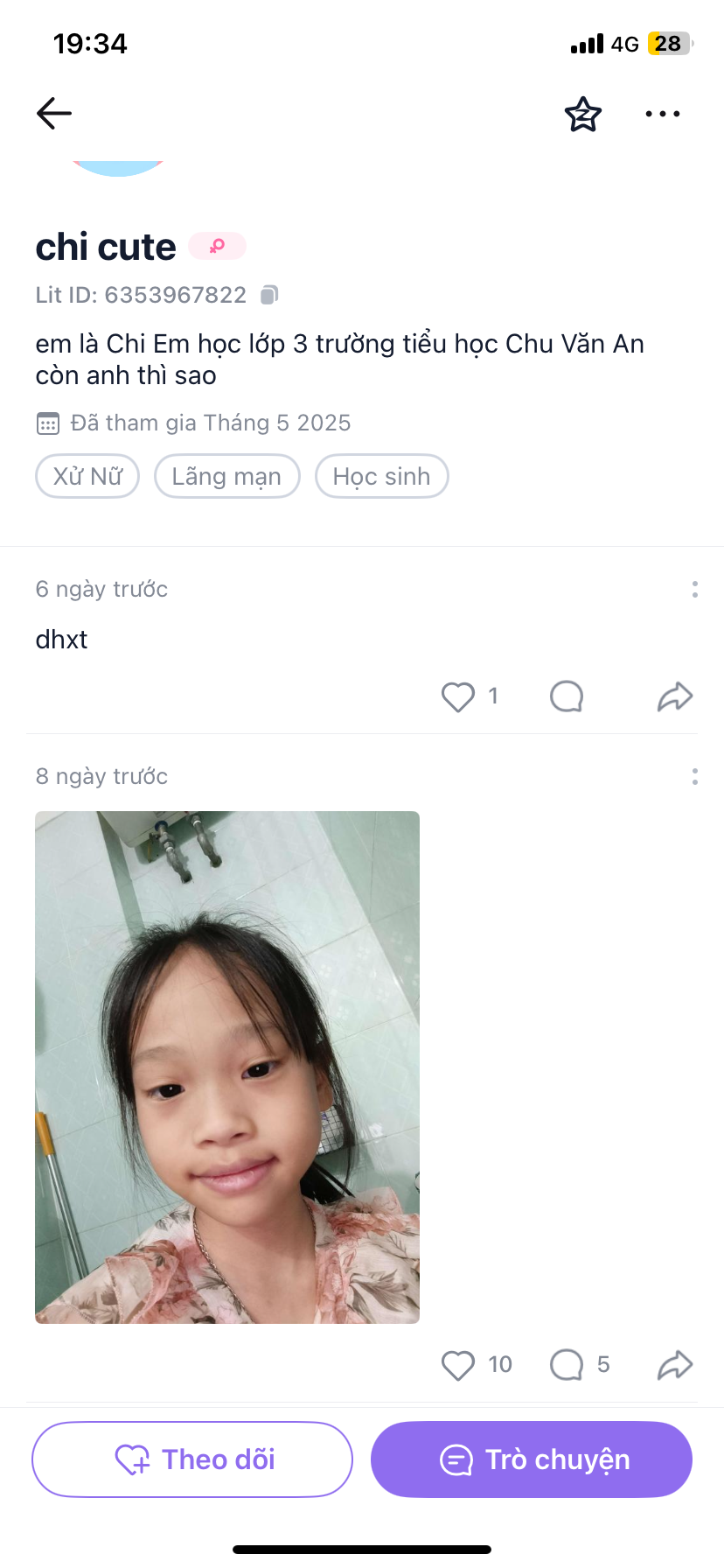Tap the star icon in the top bar
Image resolution: width=724 pixels, height=1568 pixels.
(583, 115)
